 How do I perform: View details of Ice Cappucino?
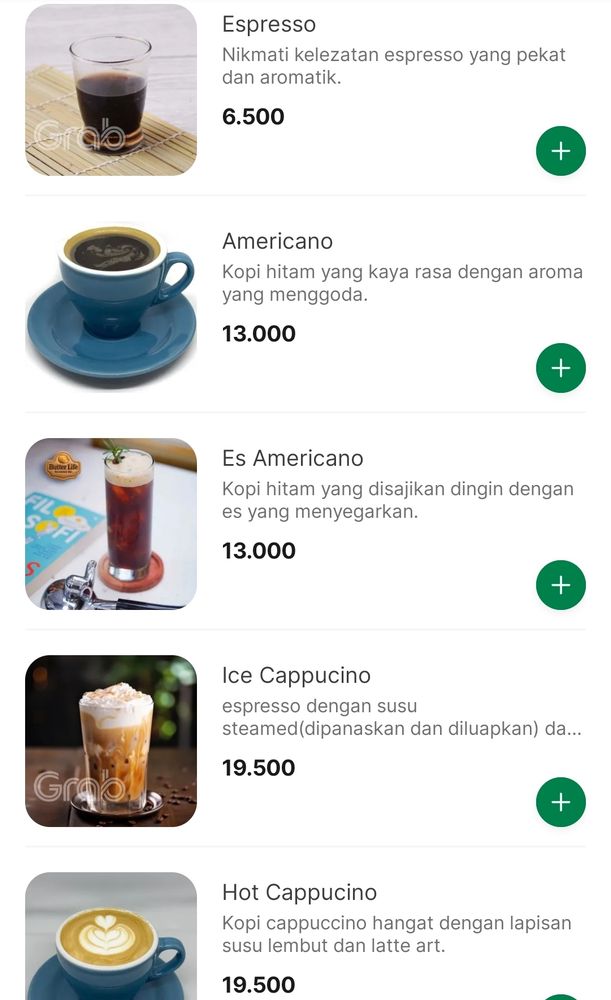(296, 676)
